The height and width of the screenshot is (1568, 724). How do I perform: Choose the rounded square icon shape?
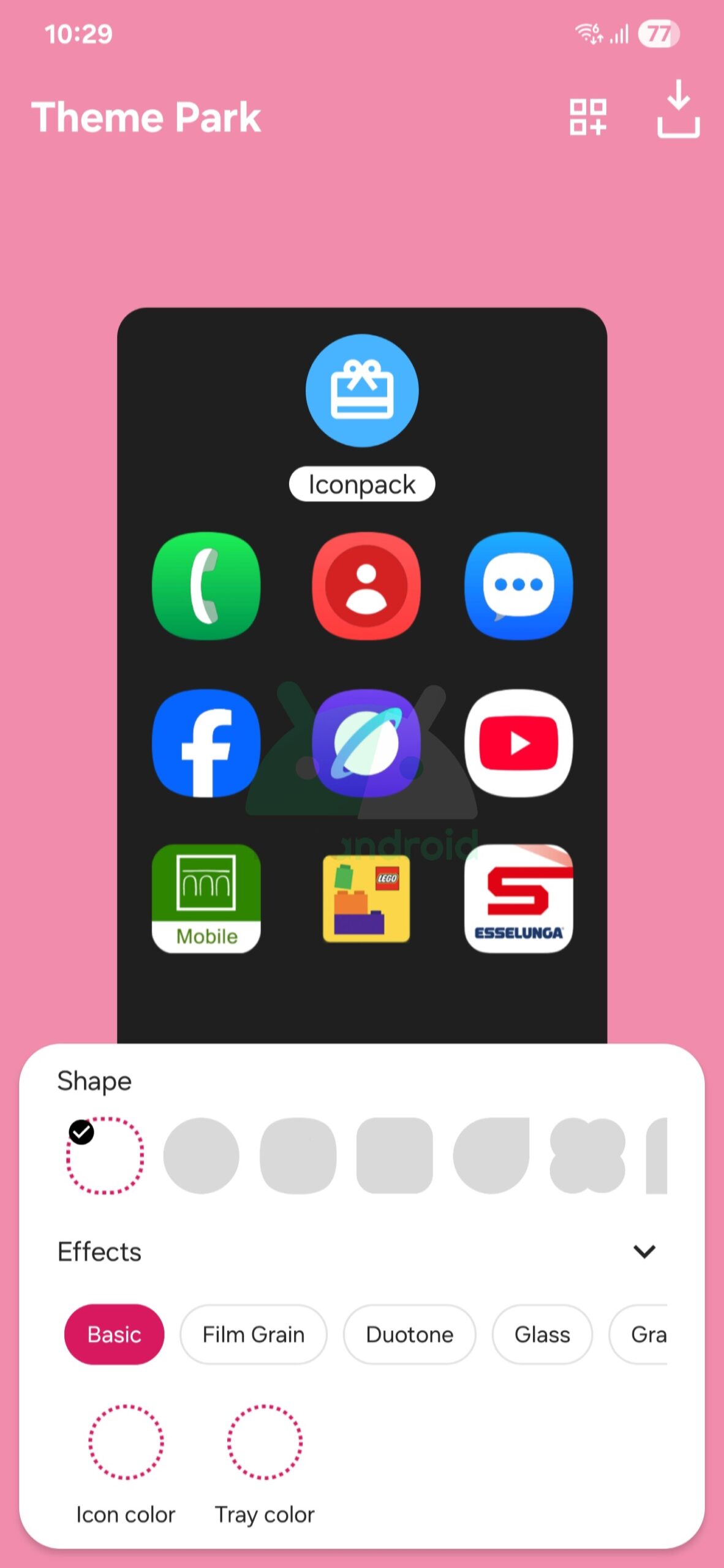click(394, 1156)
